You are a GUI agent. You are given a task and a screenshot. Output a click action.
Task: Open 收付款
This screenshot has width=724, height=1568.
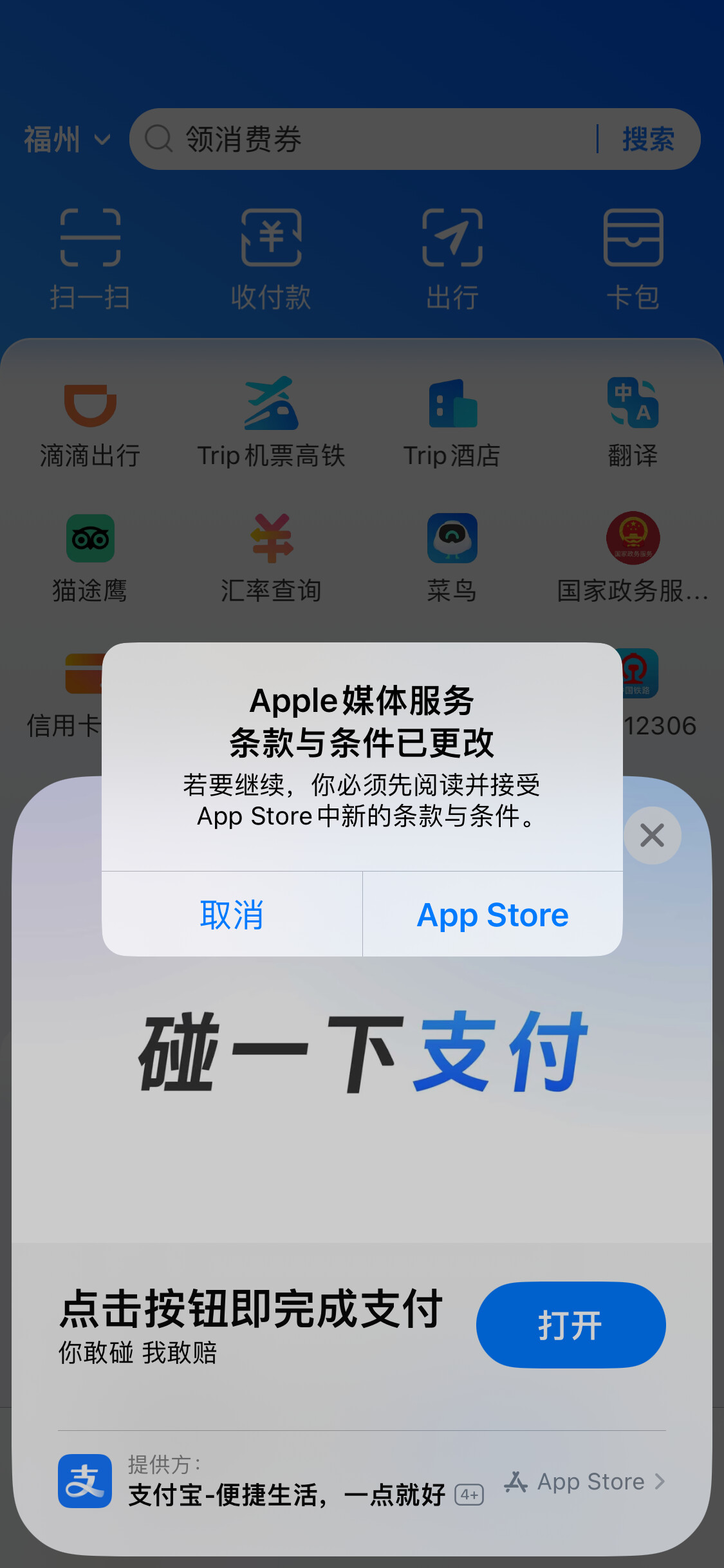tap(272, 259)
